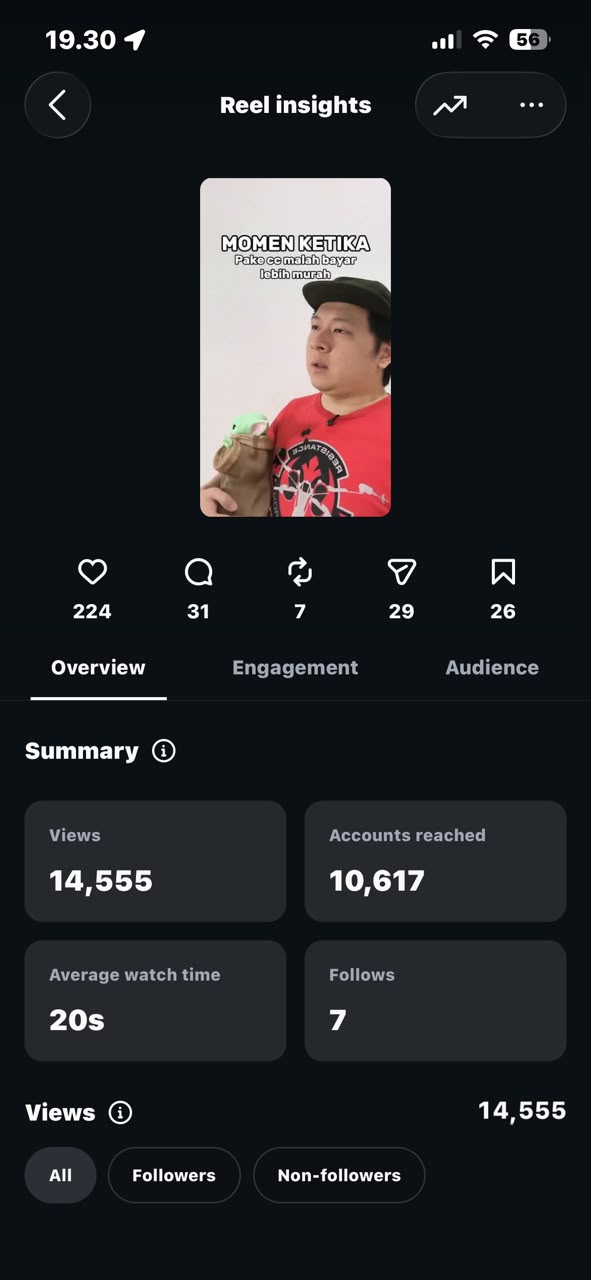Select the All views filter chip
This screenshot has width=591, height=1280.
[x=61, y=1175]
